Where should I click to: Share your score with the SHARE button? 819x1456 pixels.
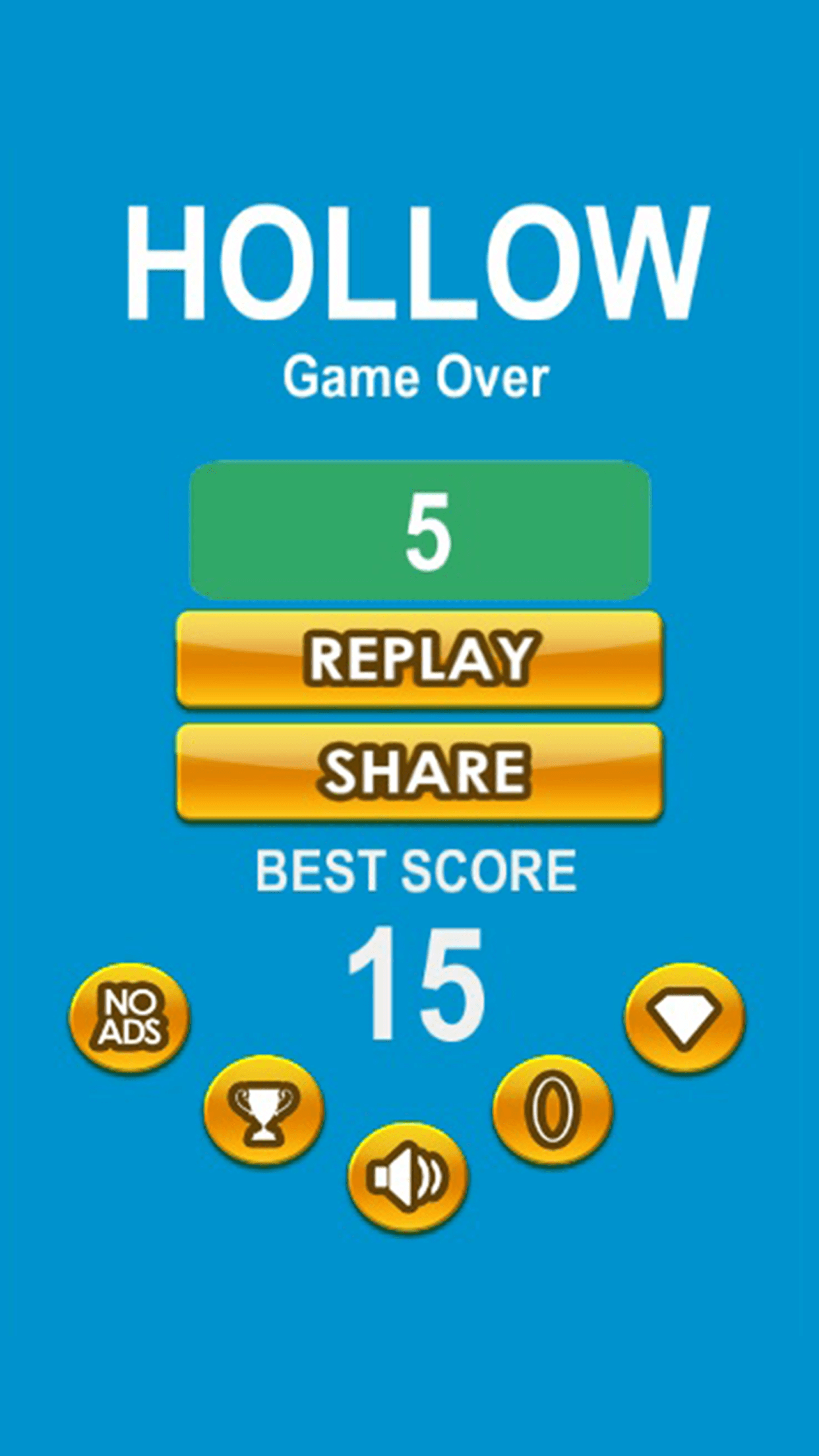tap(419, 772)
